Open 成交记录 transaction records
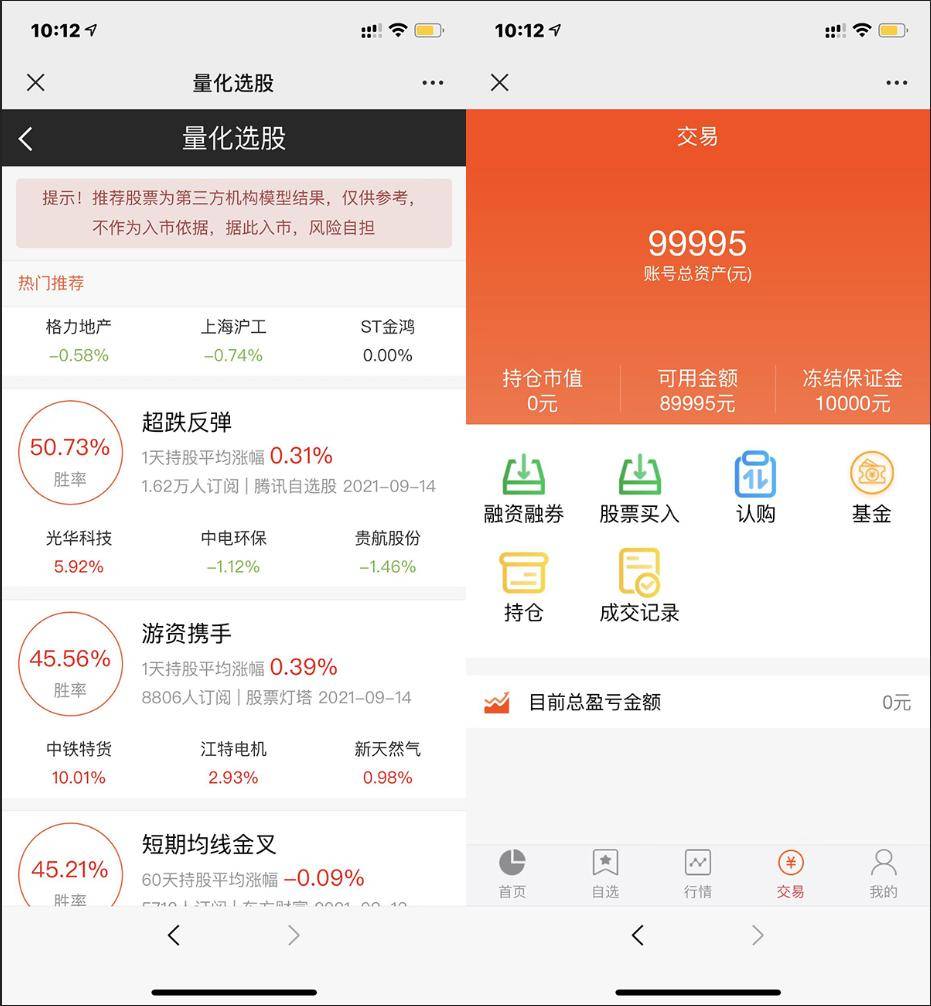931x1006 pixels. click(638, 586)
